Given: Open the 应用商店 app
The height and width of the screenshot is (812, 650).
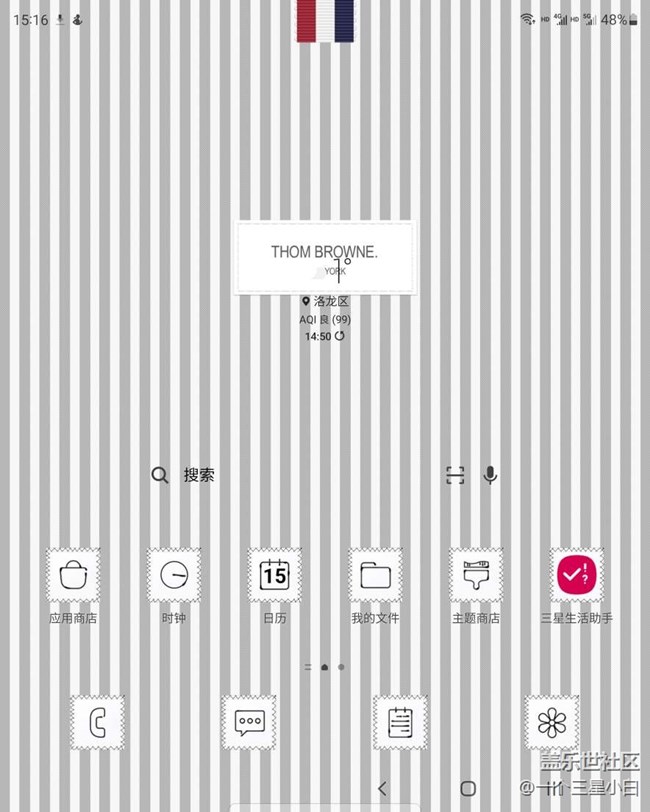Looking at the screenshot, I should [x=73, y=575].
